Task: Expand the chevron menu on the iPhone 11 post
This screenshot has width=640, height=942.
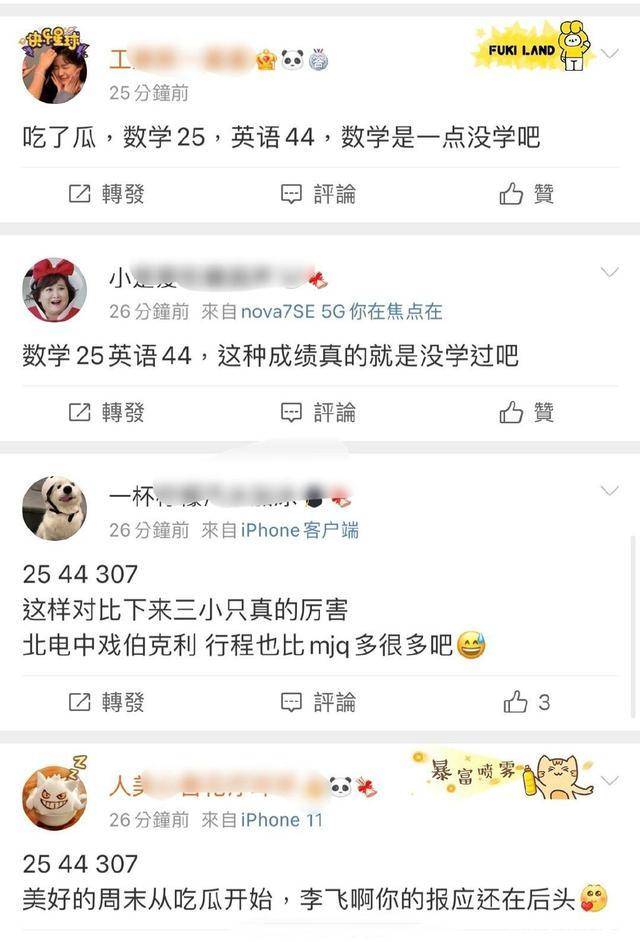Action: (x=609, y=780)
